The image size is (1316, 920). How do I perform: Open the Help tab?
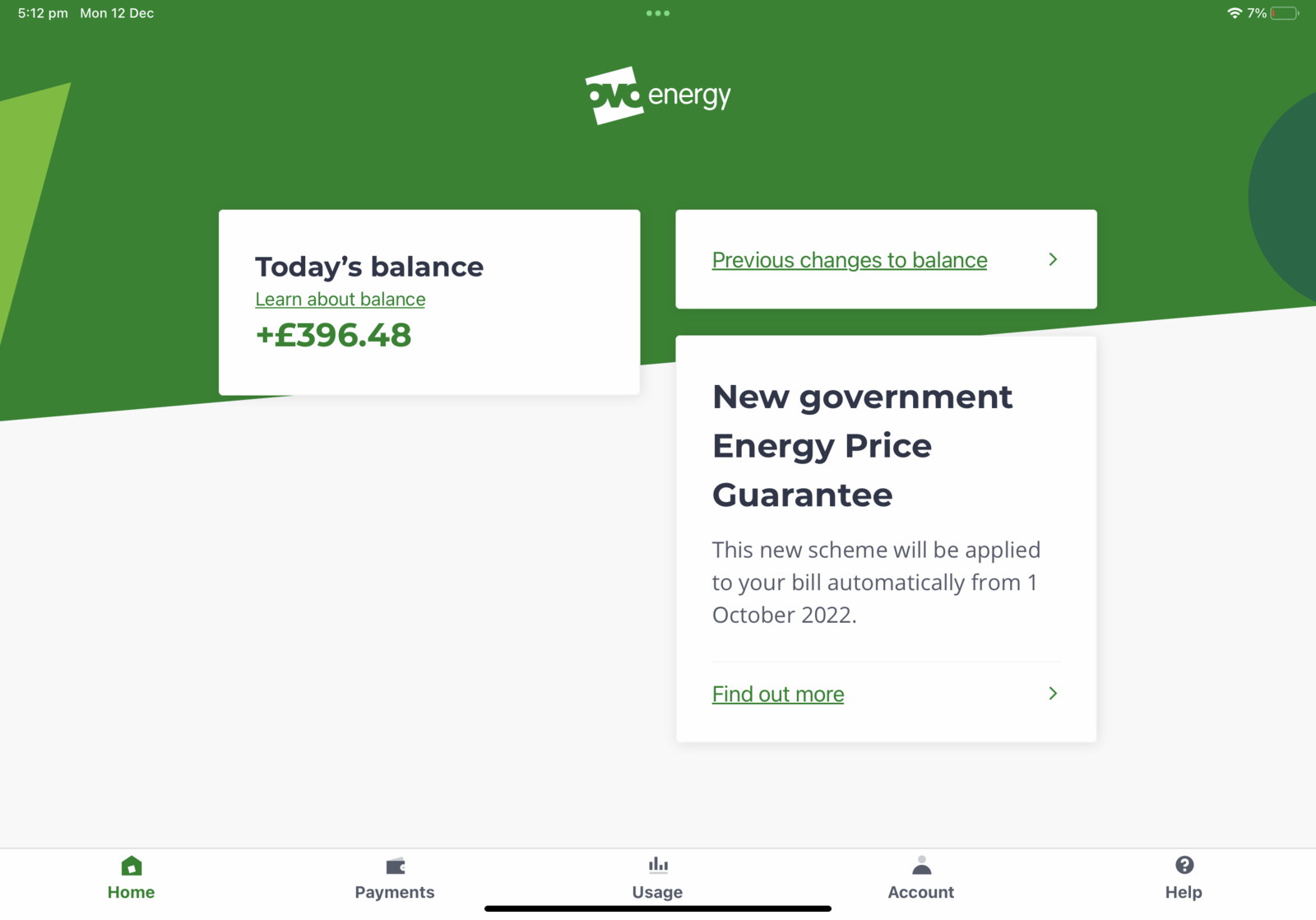click(x=1184, y=877)
